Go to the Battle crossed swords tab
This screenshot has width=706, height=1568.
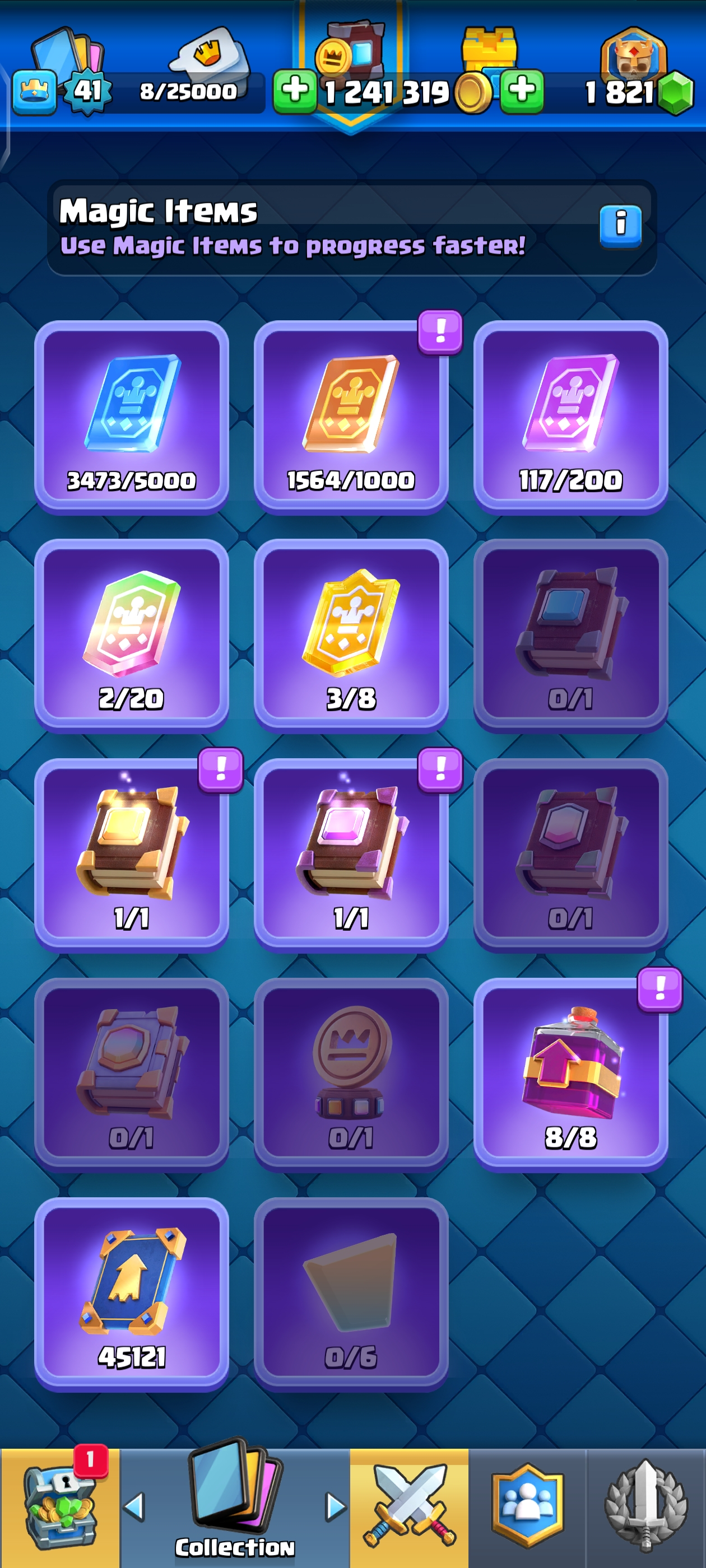[410, 1506]
